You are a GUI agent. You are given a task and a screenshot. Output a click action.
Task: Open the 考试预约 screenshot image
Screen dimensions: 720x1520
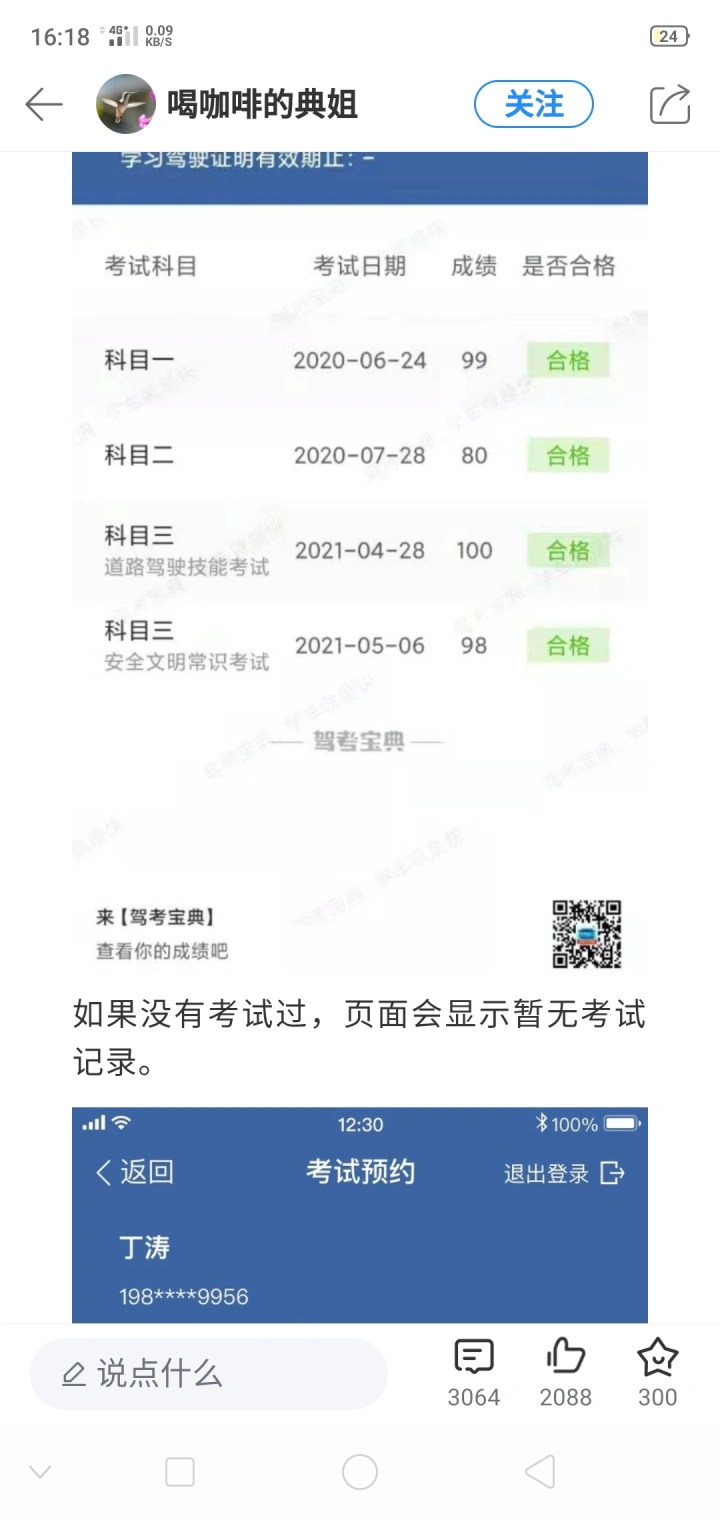coord(360,1215)
